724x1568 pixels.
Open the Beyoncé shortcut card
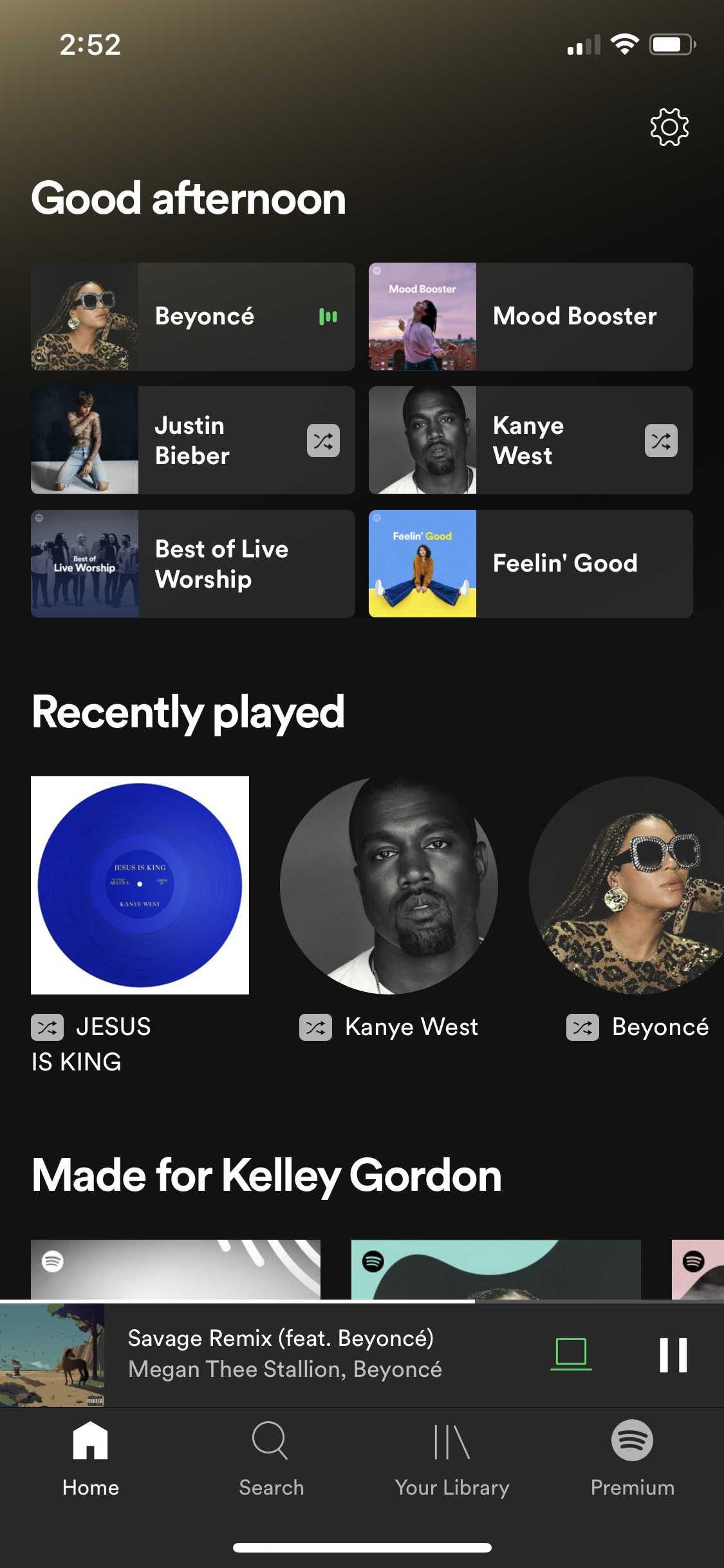pos(193,317)
